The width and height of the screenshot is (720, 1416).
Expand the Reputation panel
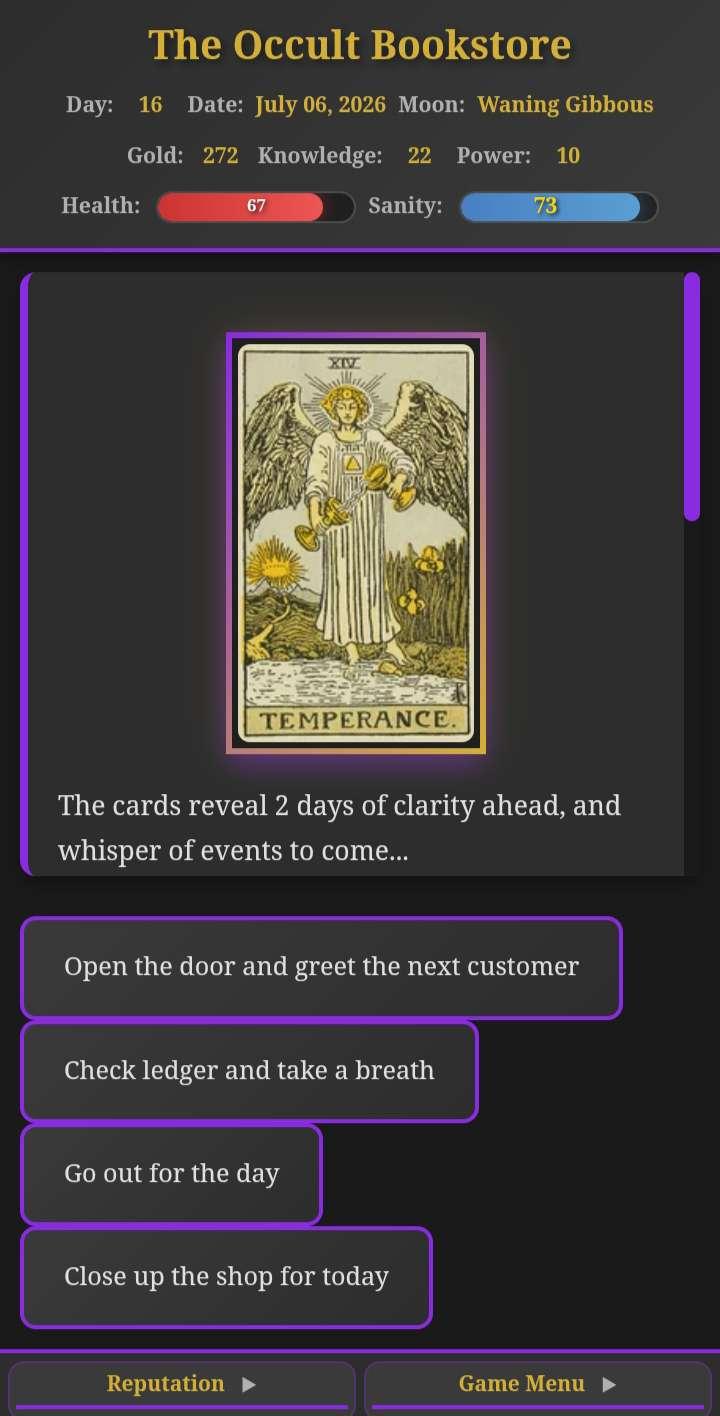click(x=181, y=1384)
